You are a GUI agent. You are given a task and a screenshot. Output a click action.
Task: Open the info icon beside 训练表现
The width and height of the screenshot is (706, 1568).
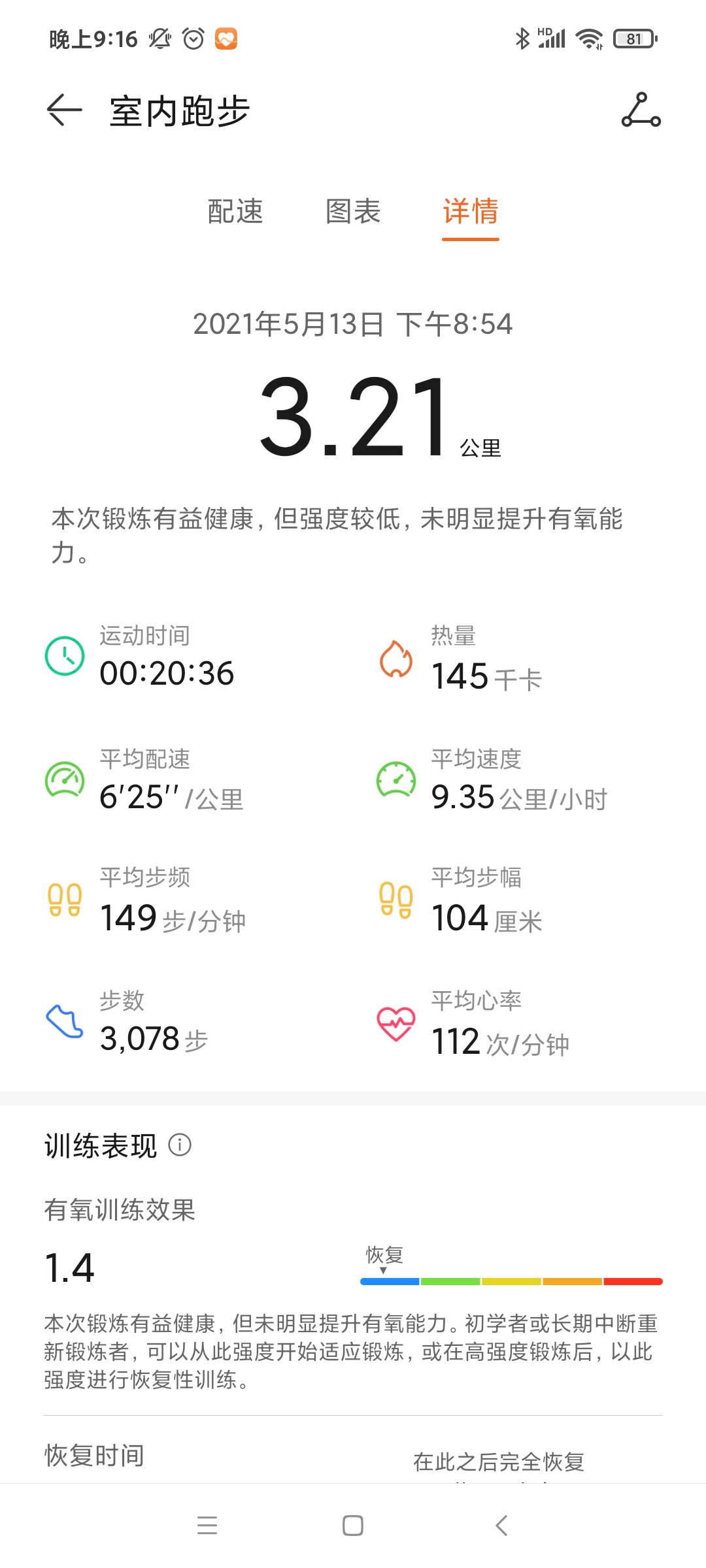180,1145
